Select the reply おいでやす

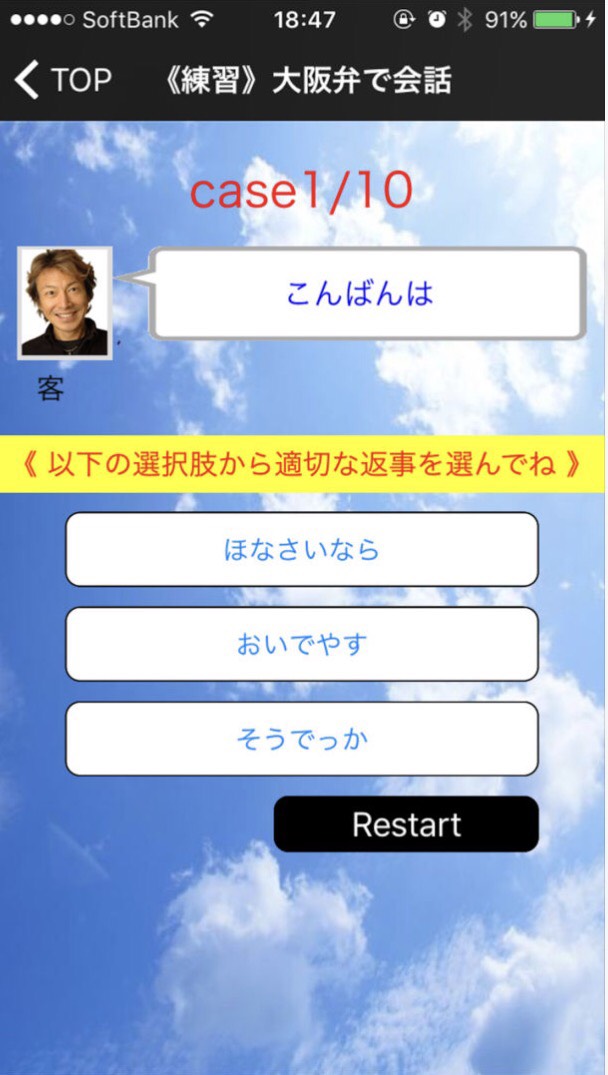coord(302,644)
